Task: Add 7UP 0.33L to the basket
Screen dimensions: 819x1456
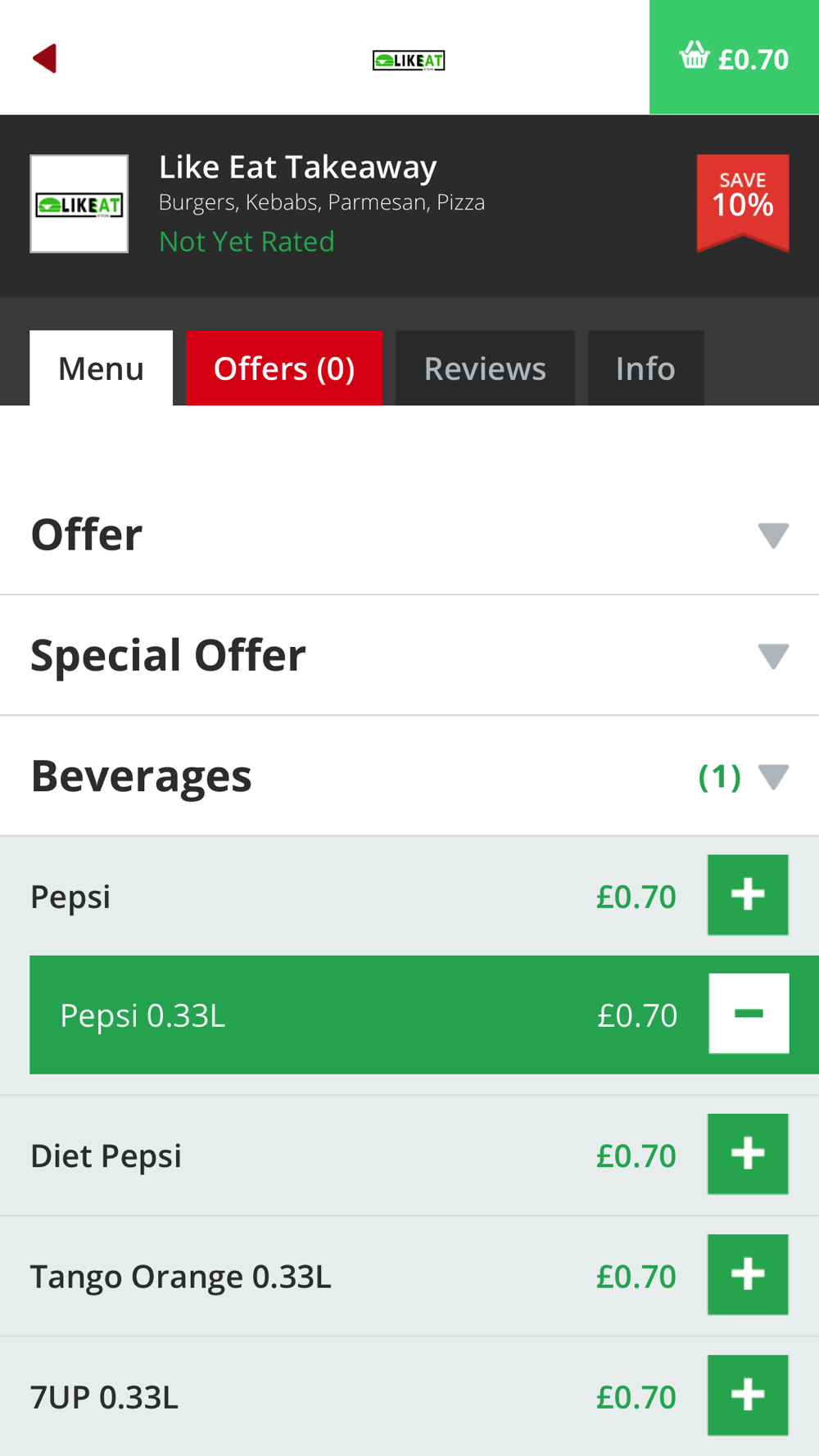Action: pyautogui.click(x=748, y=1395)
